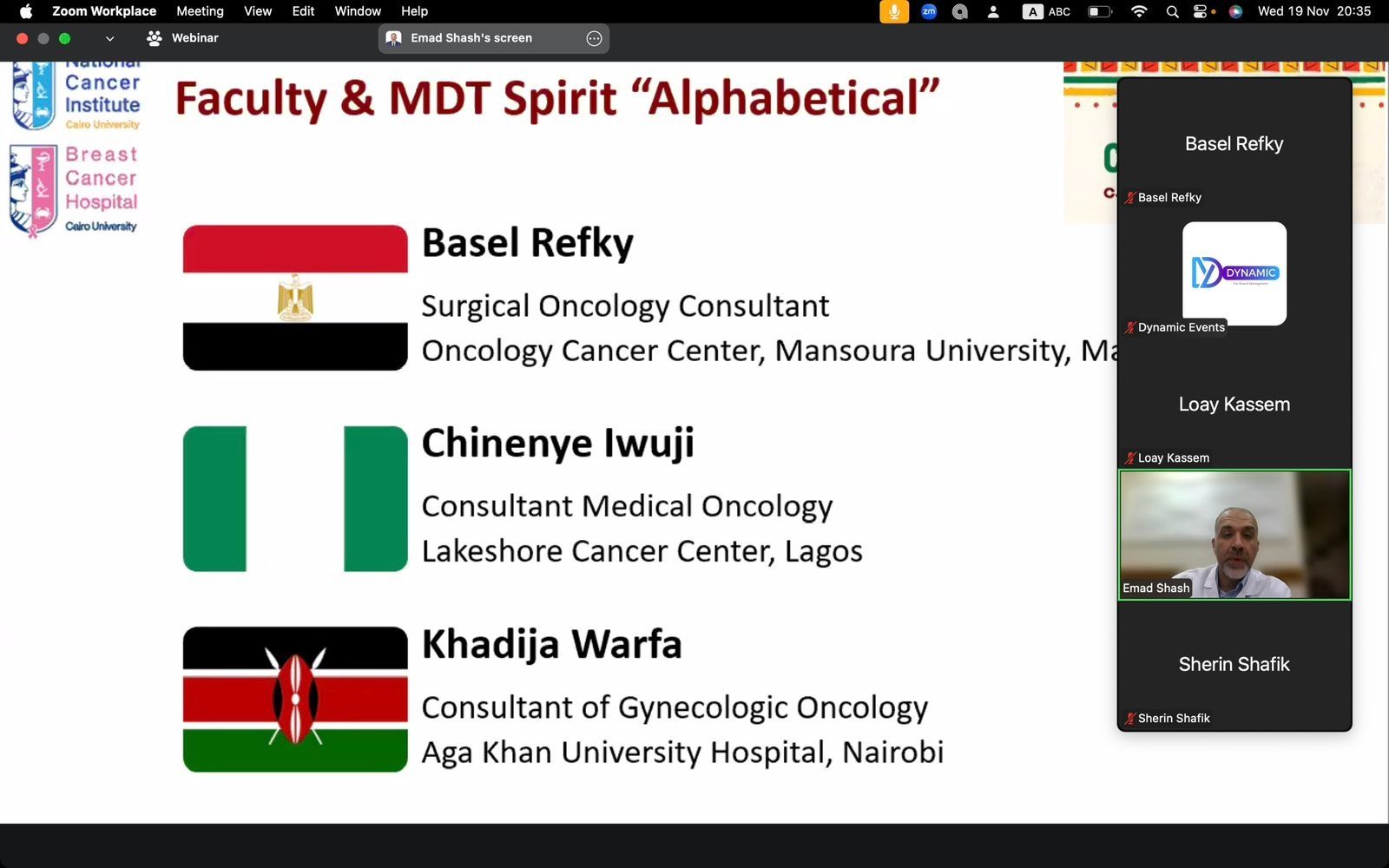Open the Window menu
Viewport: 1389px width, 868px height.
tap(358, 11)
